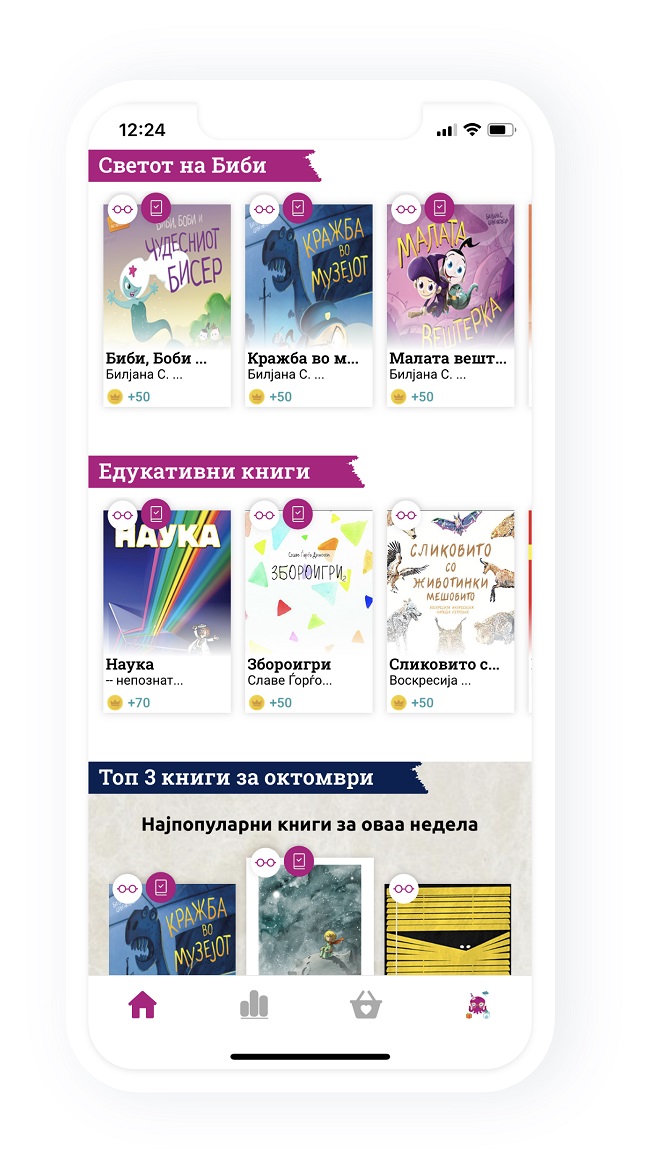The width and height of the screenshot is (650, 1173).
Task: Select the Малата вештерка book card
Action: pos(451,290)
